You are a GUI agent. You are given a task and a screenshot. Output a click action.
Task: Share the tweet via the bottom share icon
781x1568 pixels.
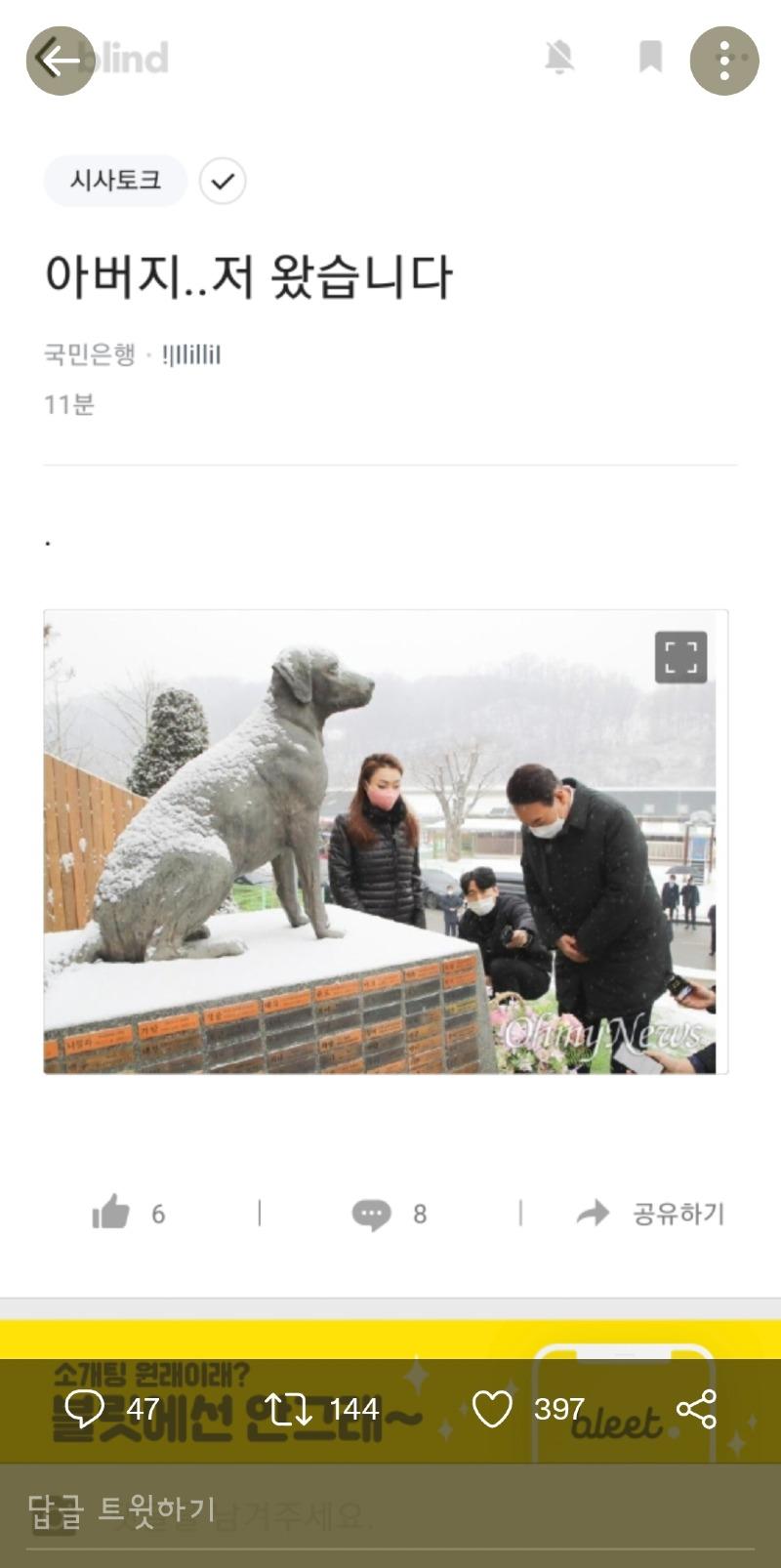(697, 1409)
